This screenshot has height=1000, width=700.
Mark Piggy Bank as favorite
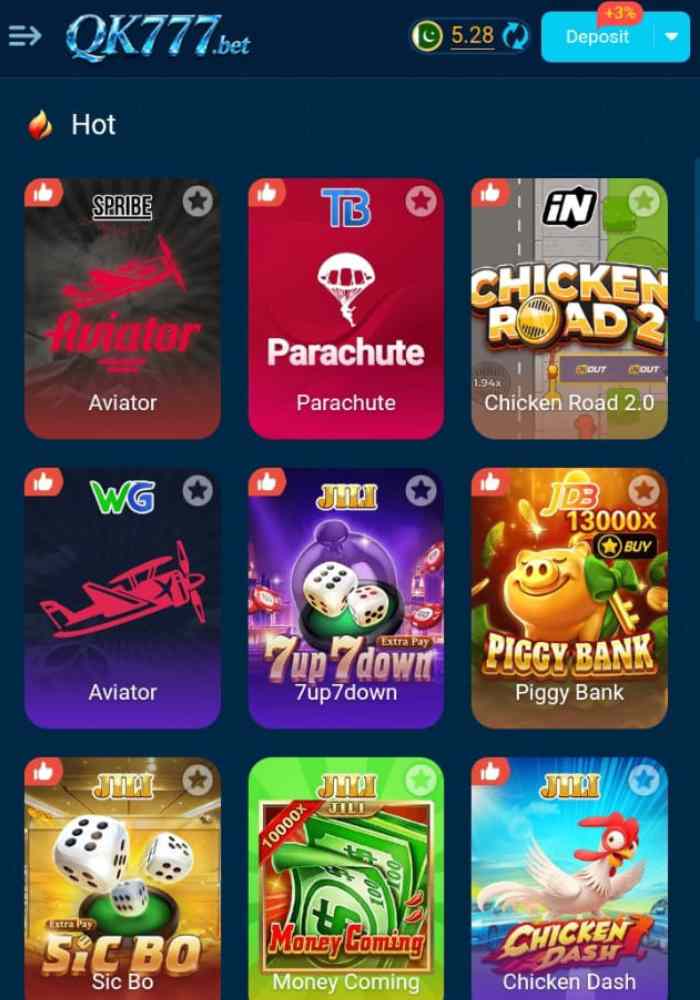(644, 490)
